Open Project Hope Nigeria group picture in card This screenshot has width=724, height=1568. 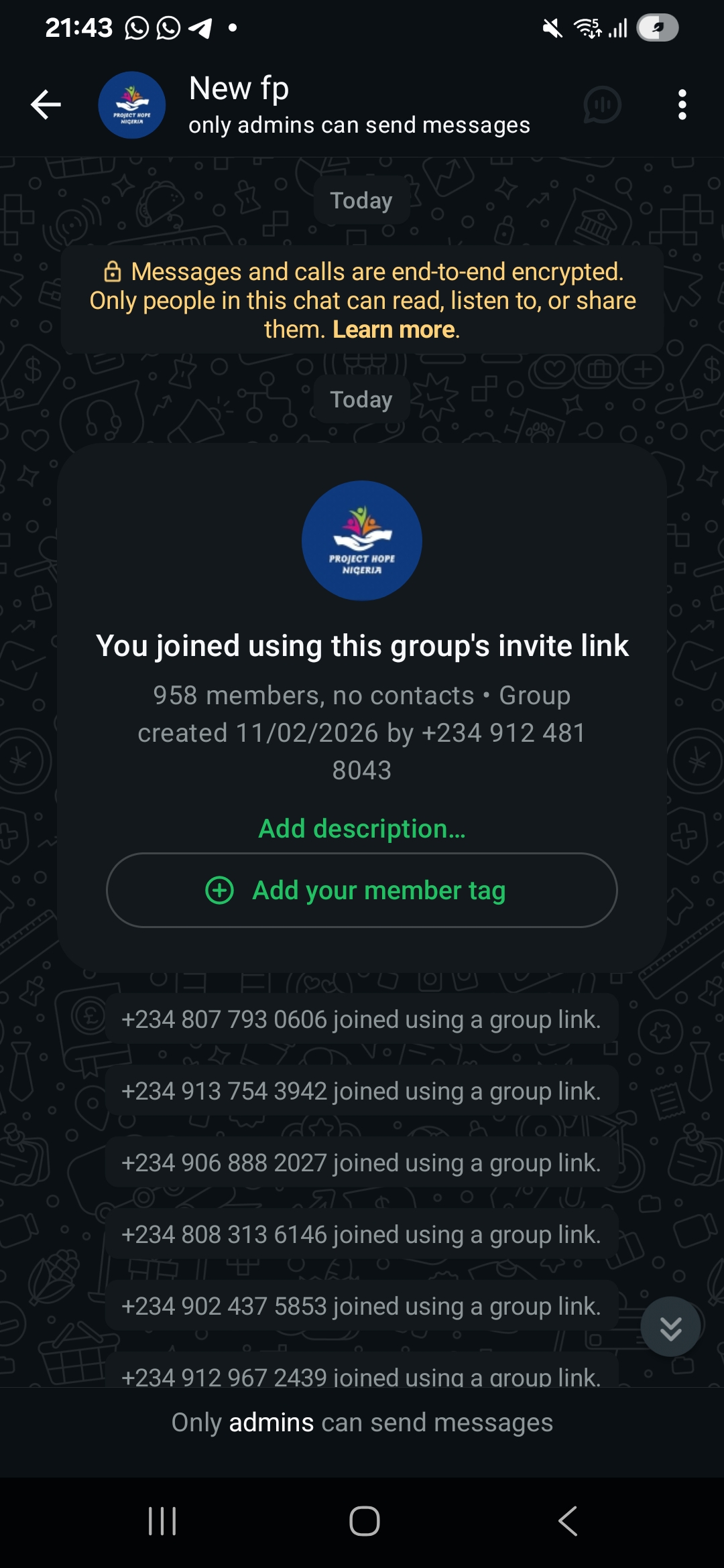coord(362,541)
